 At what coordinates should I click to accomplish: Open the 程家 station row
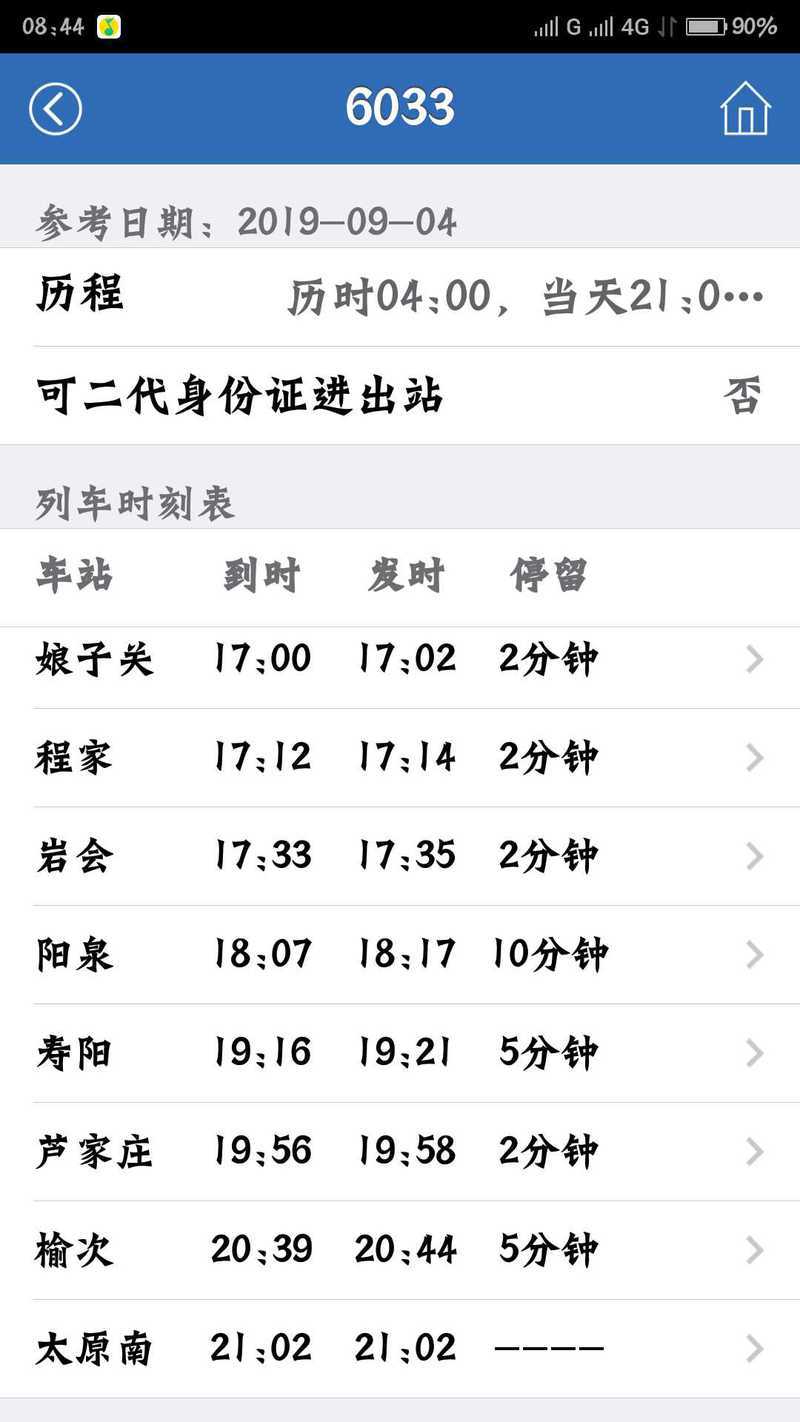tap(400, 758)
